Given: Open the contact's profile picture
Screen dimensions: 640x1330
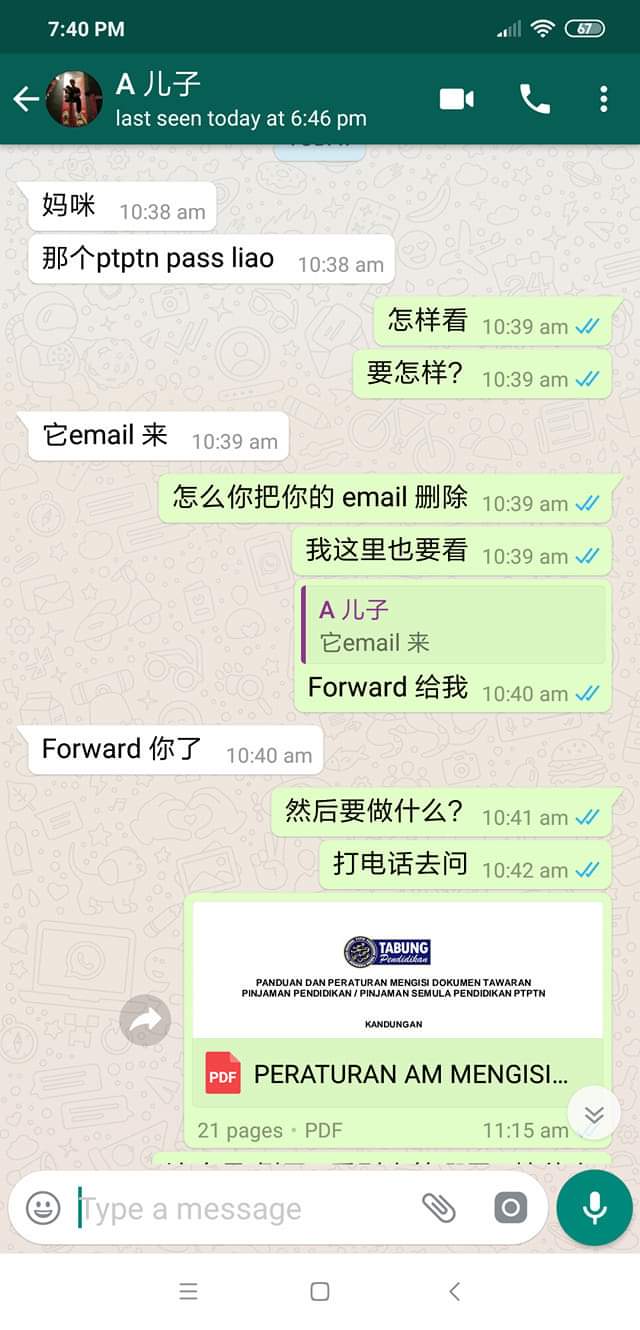Looking at the screenshot, I should coord(74,99).
